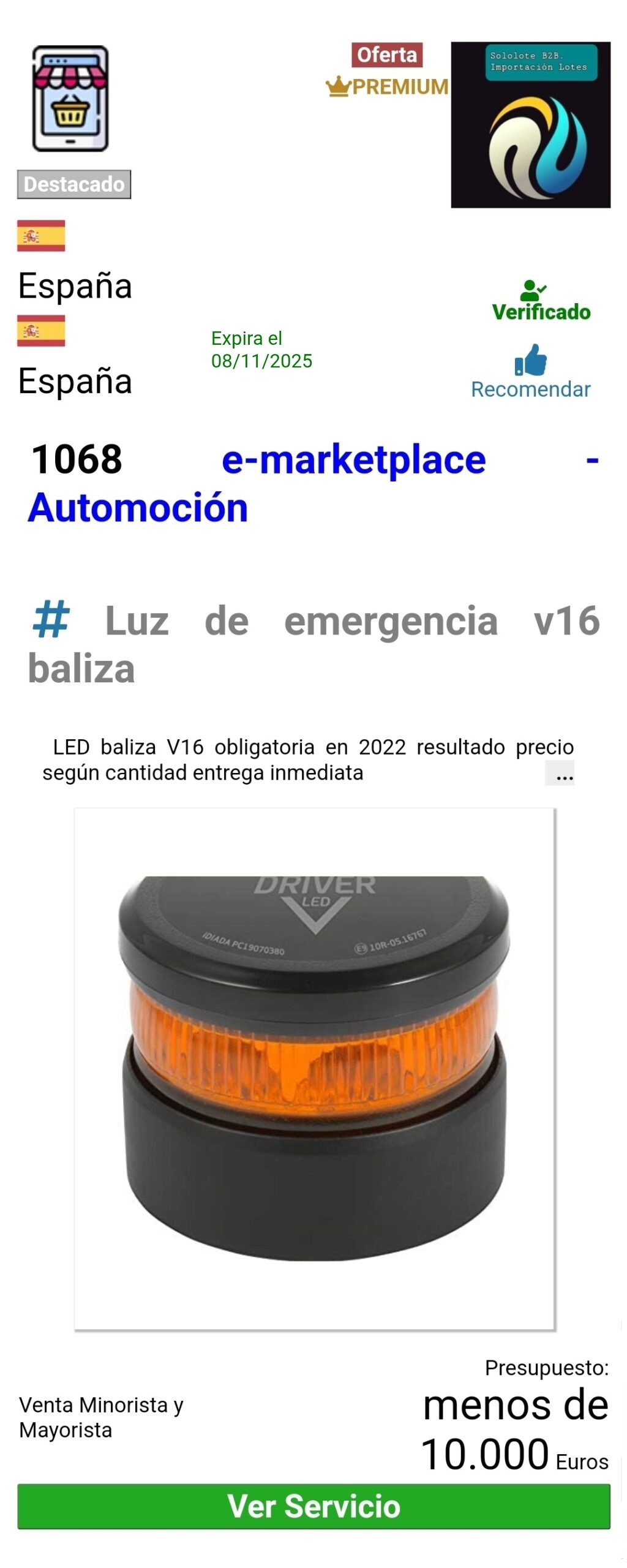The width and height of the screenshot is (627, 1568).
Task: Tap the green Ver Servicio button
Action: 313,1505
